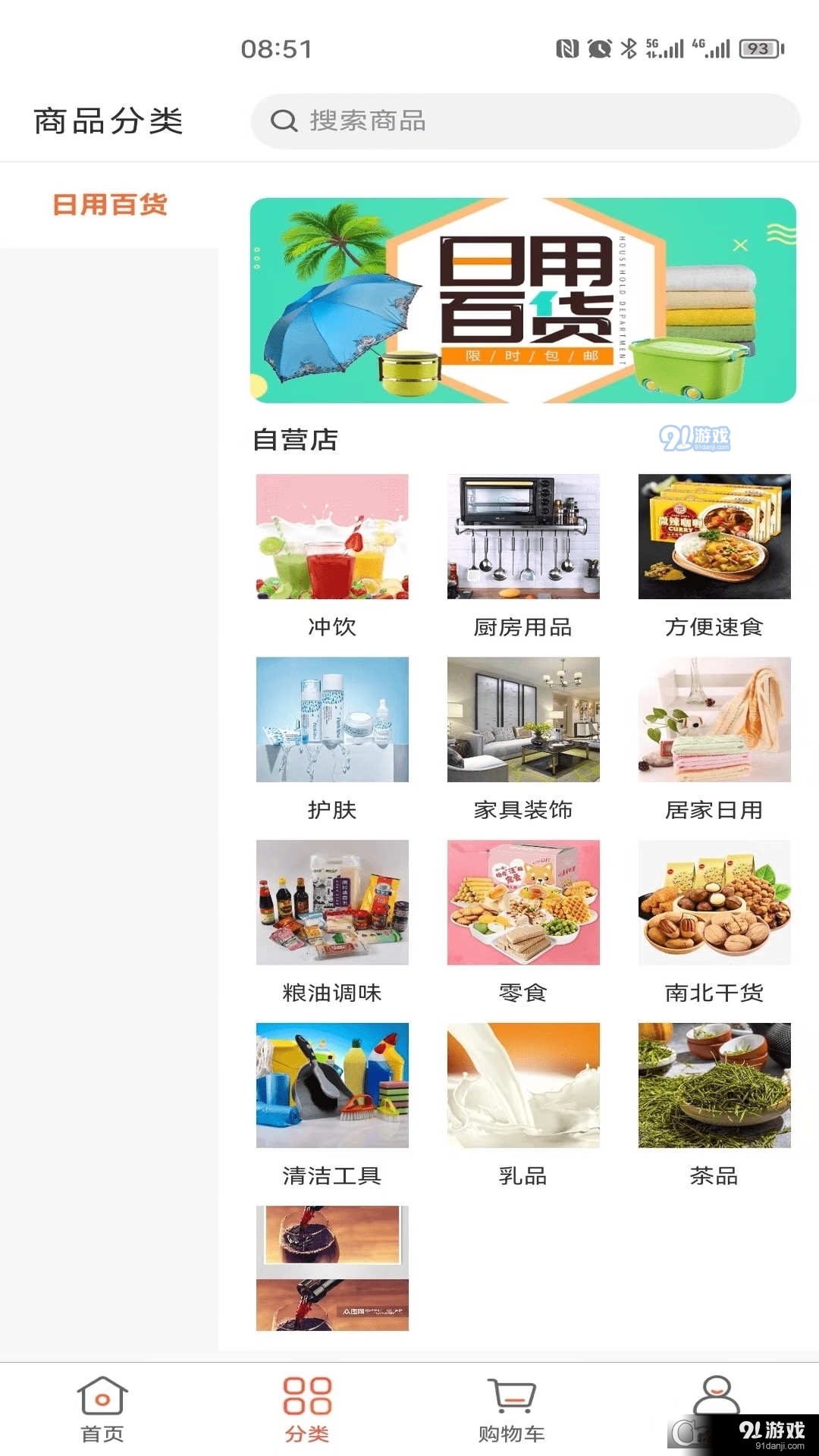Click the magnifier icon in search bar
The width and height of the screenshot is (819, 1456).
[x=284, y=120]
